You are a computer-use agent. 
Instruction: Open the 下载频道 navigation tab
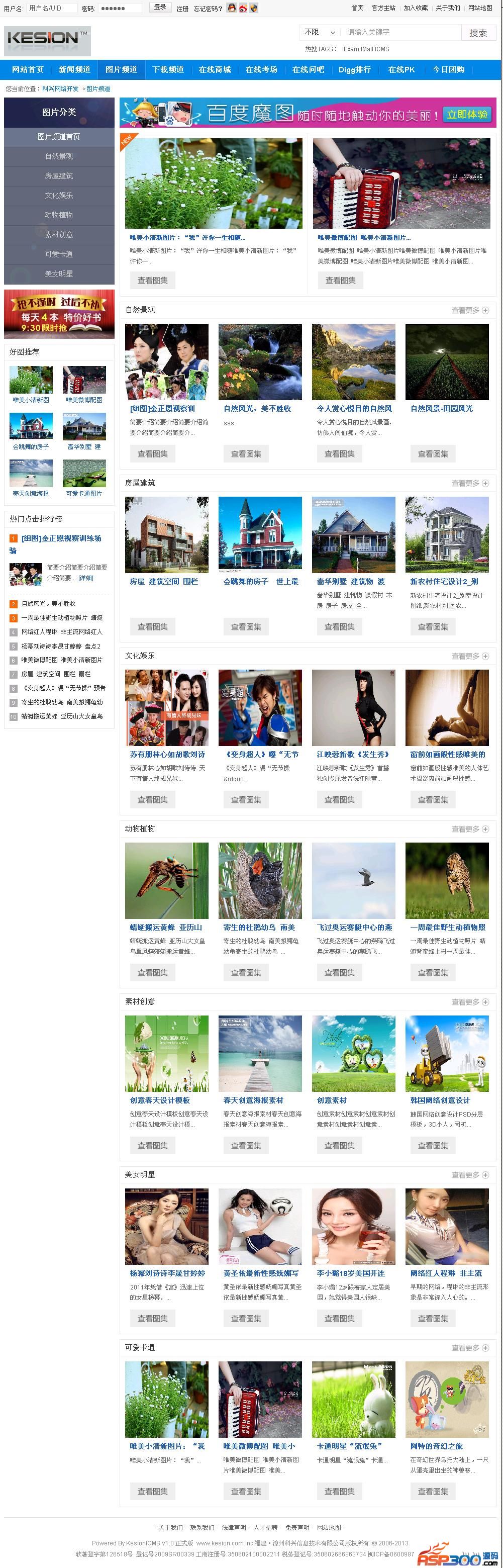pyautogui.click(x=168, y=70)
